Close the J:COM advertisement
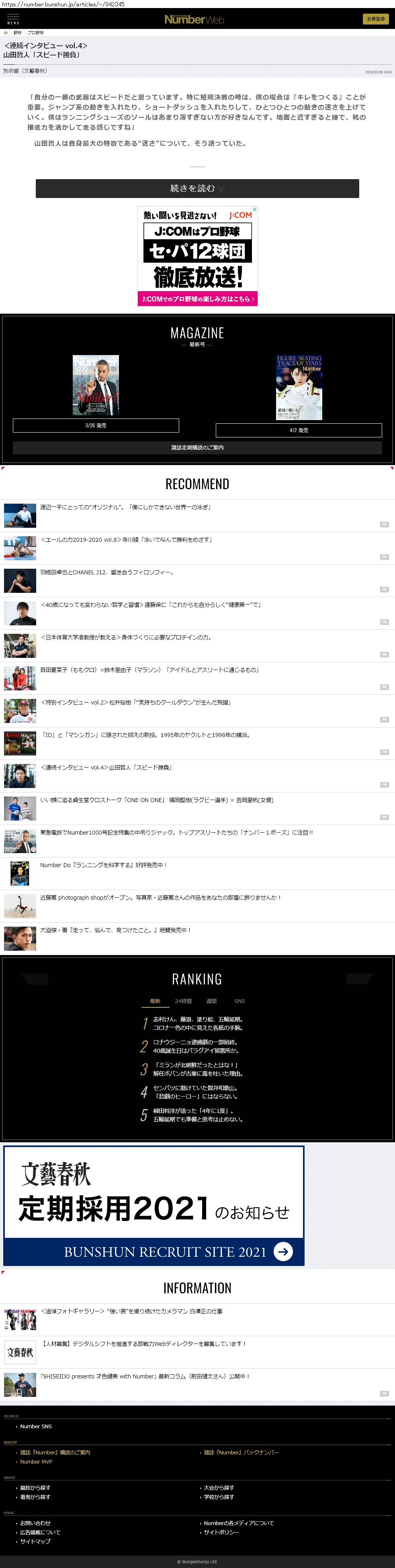This screenshot has height=1568, width=395. (254, 209)
